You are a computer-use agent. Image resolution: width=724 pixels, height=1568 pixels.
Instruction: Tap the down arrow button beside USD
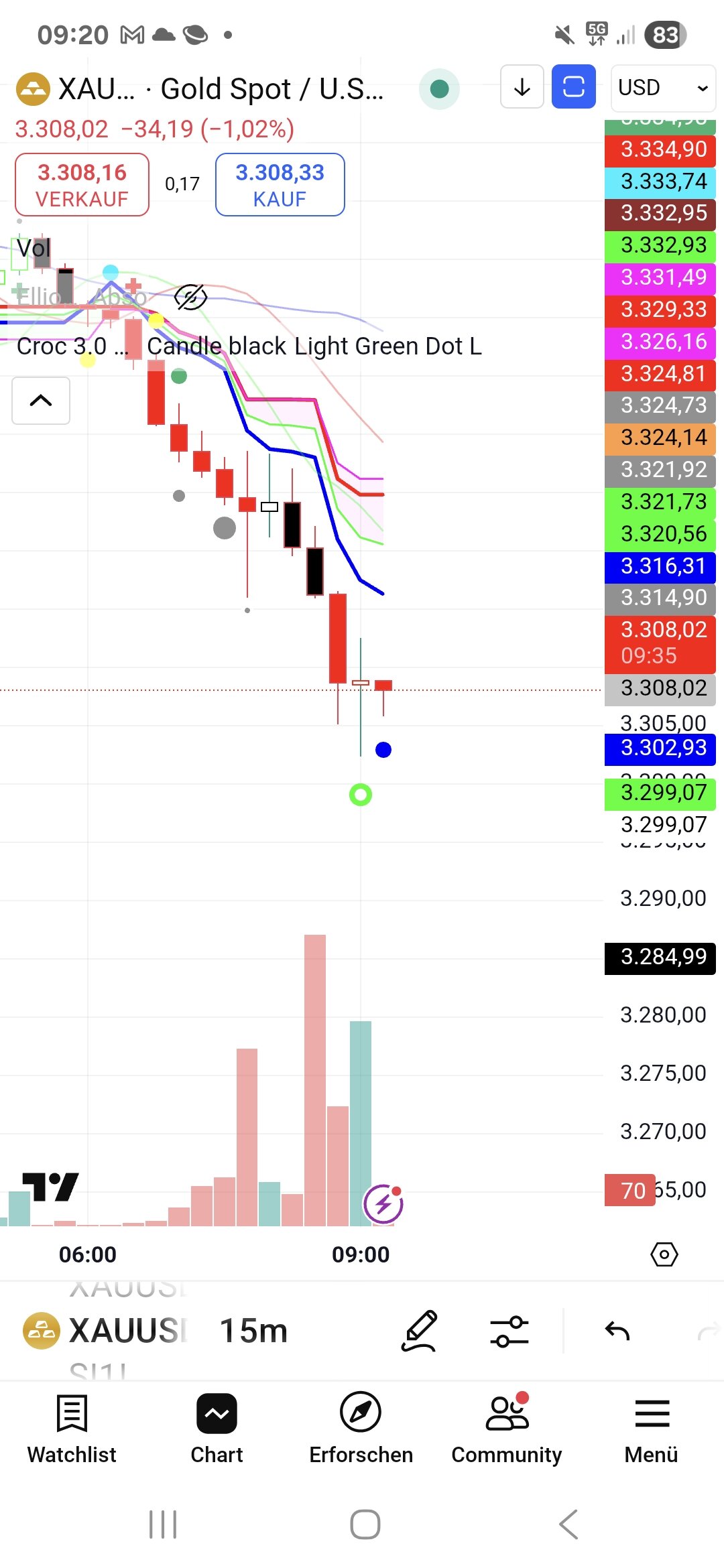(522, 87)
